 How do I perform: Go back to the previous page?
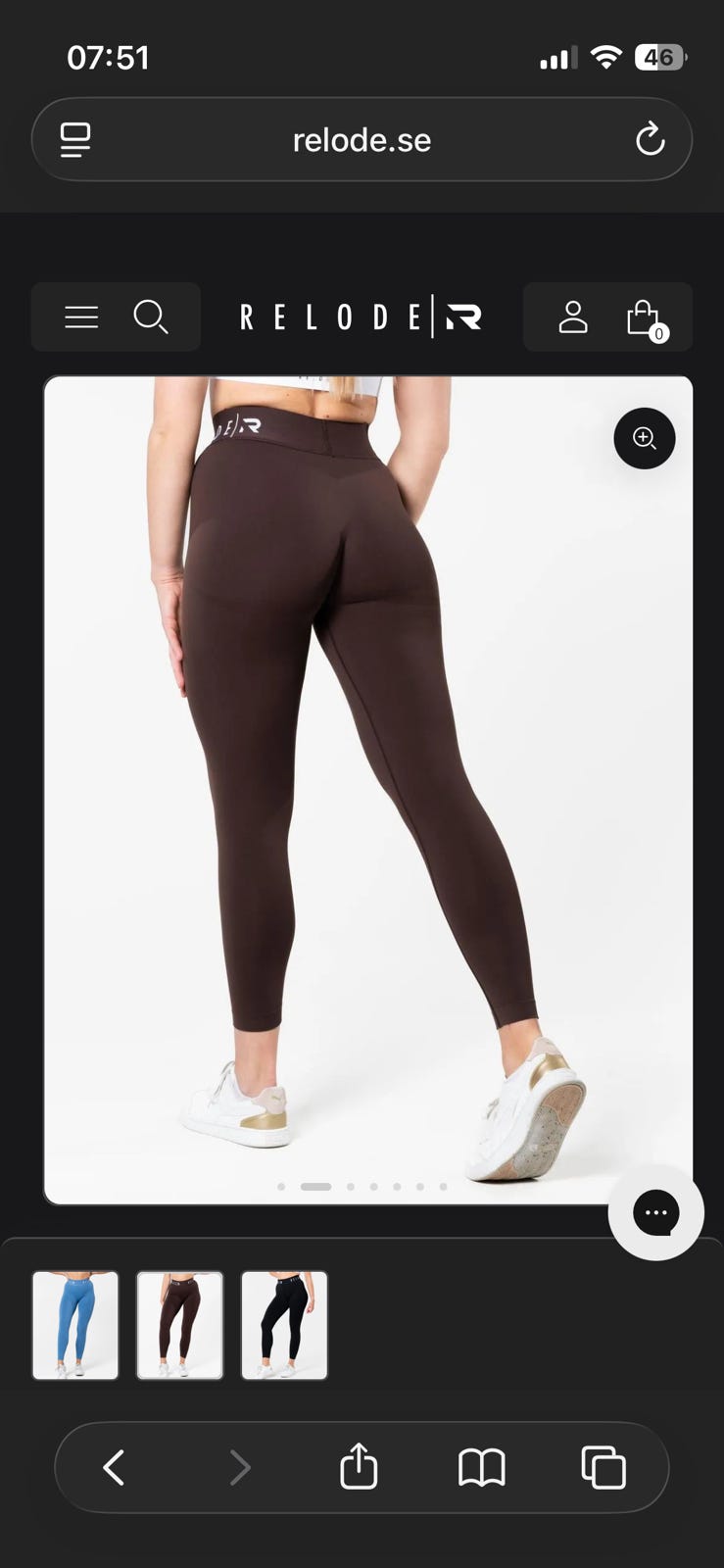(x=114, y=1467)
